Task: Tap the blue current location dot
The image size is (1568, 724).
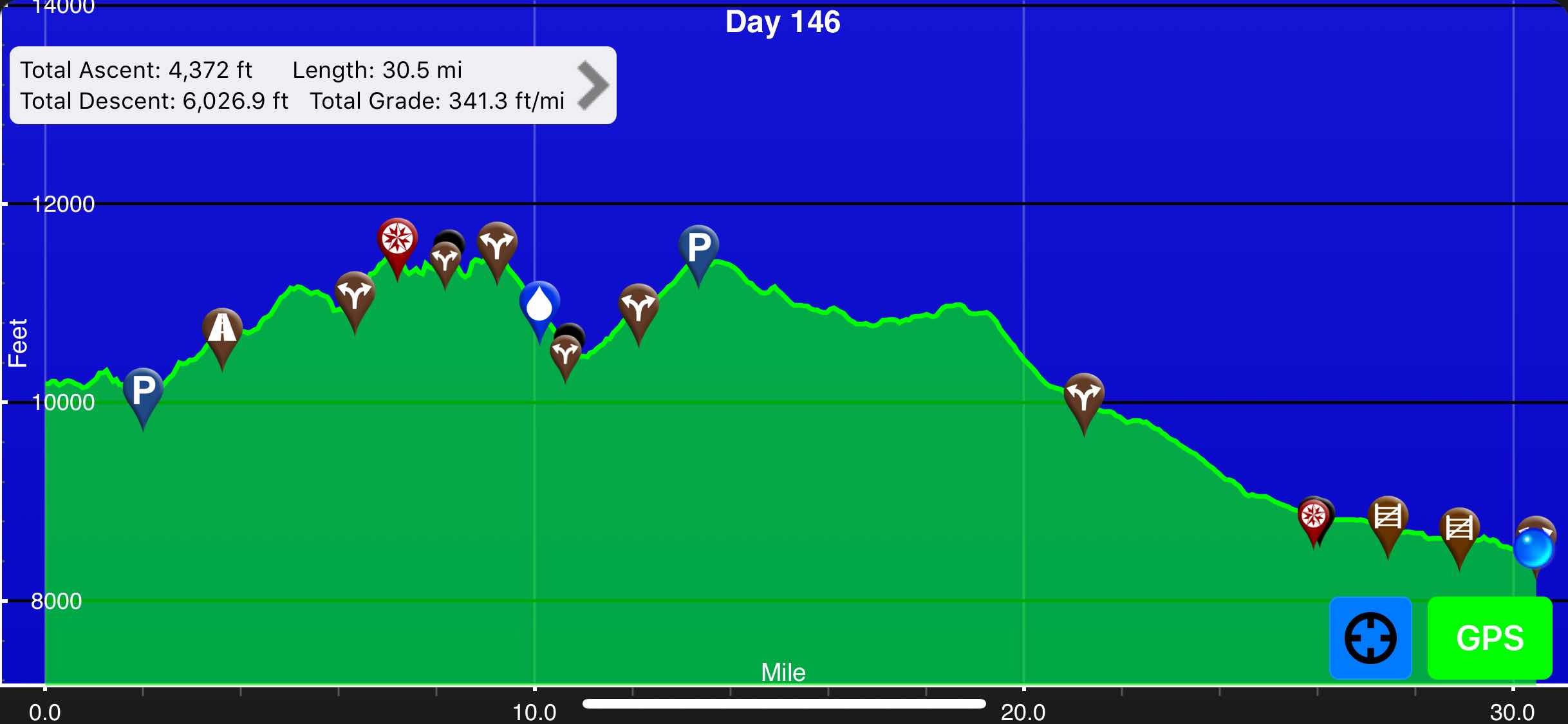Action: pos(1533,548)
